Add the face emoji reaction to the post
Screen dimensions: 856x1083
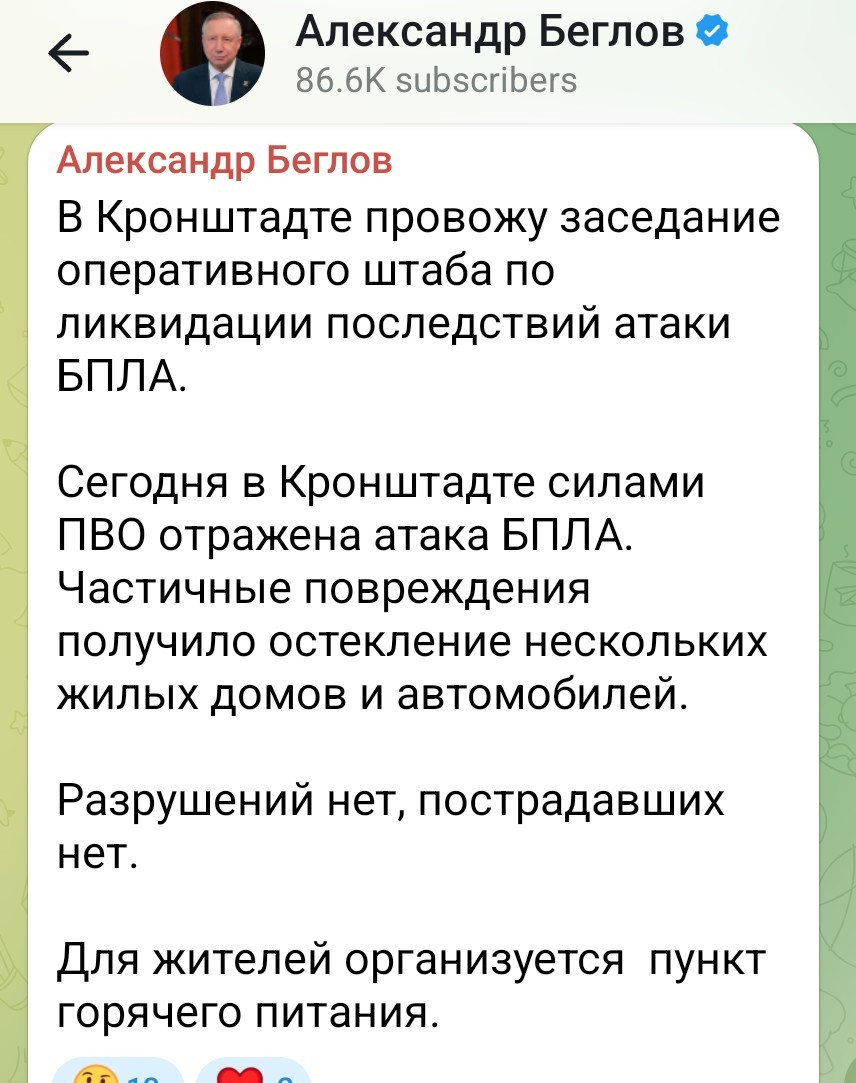120,1072
